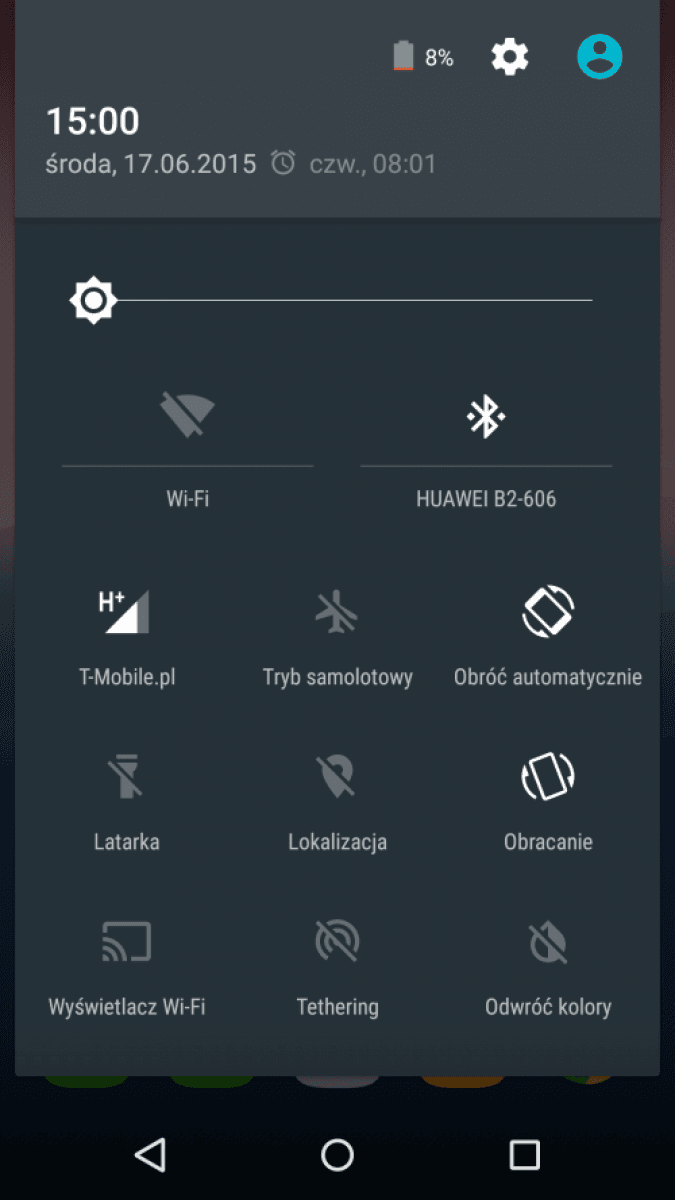This screenshot has width=675, height=1200.
Task: Open the recent apps square button
Action: point(524,1155)
